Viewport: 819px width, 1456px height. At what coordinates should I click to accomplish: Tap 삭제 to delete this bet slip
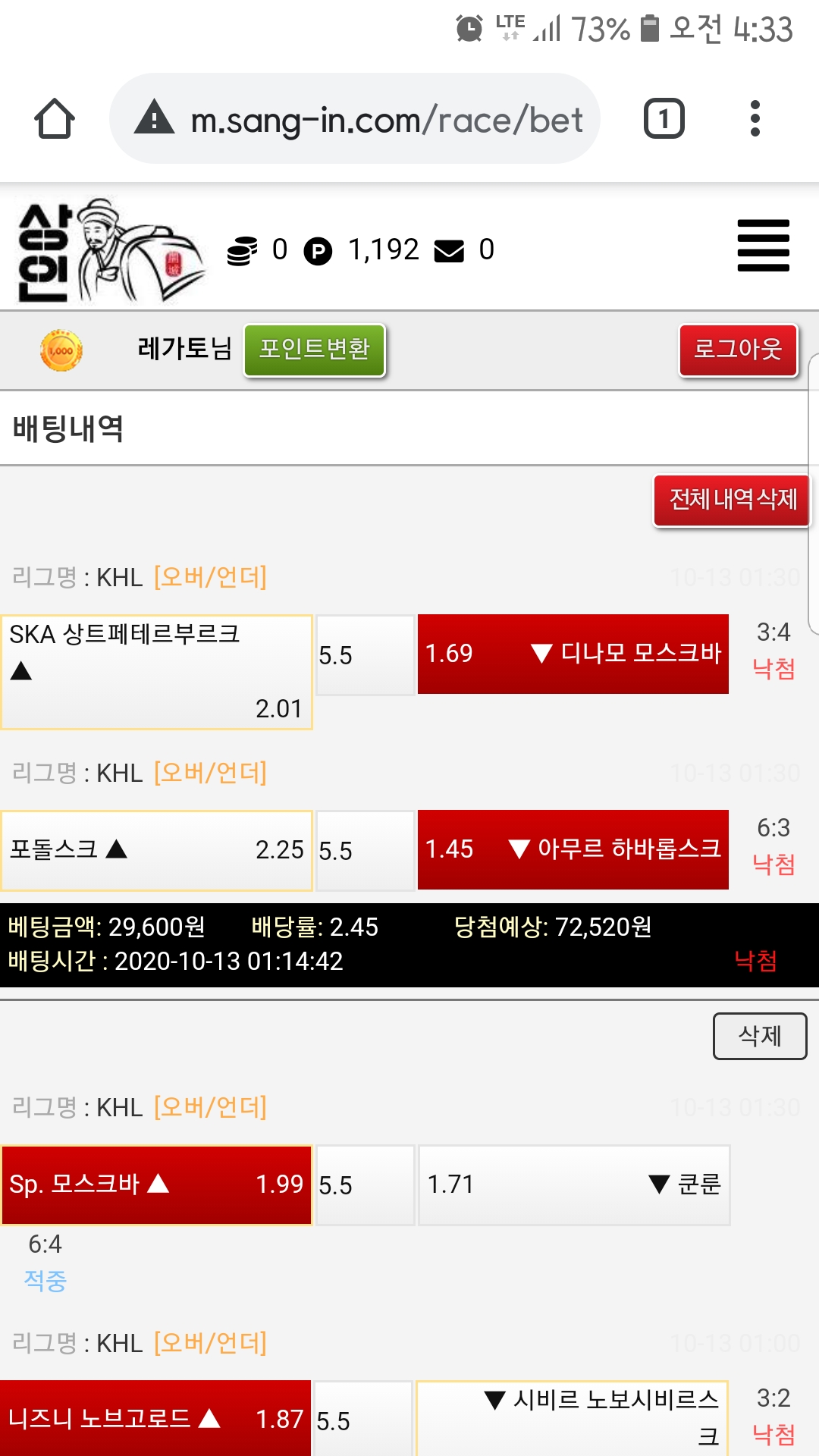pyautogui.click(x=759, y=1036)
